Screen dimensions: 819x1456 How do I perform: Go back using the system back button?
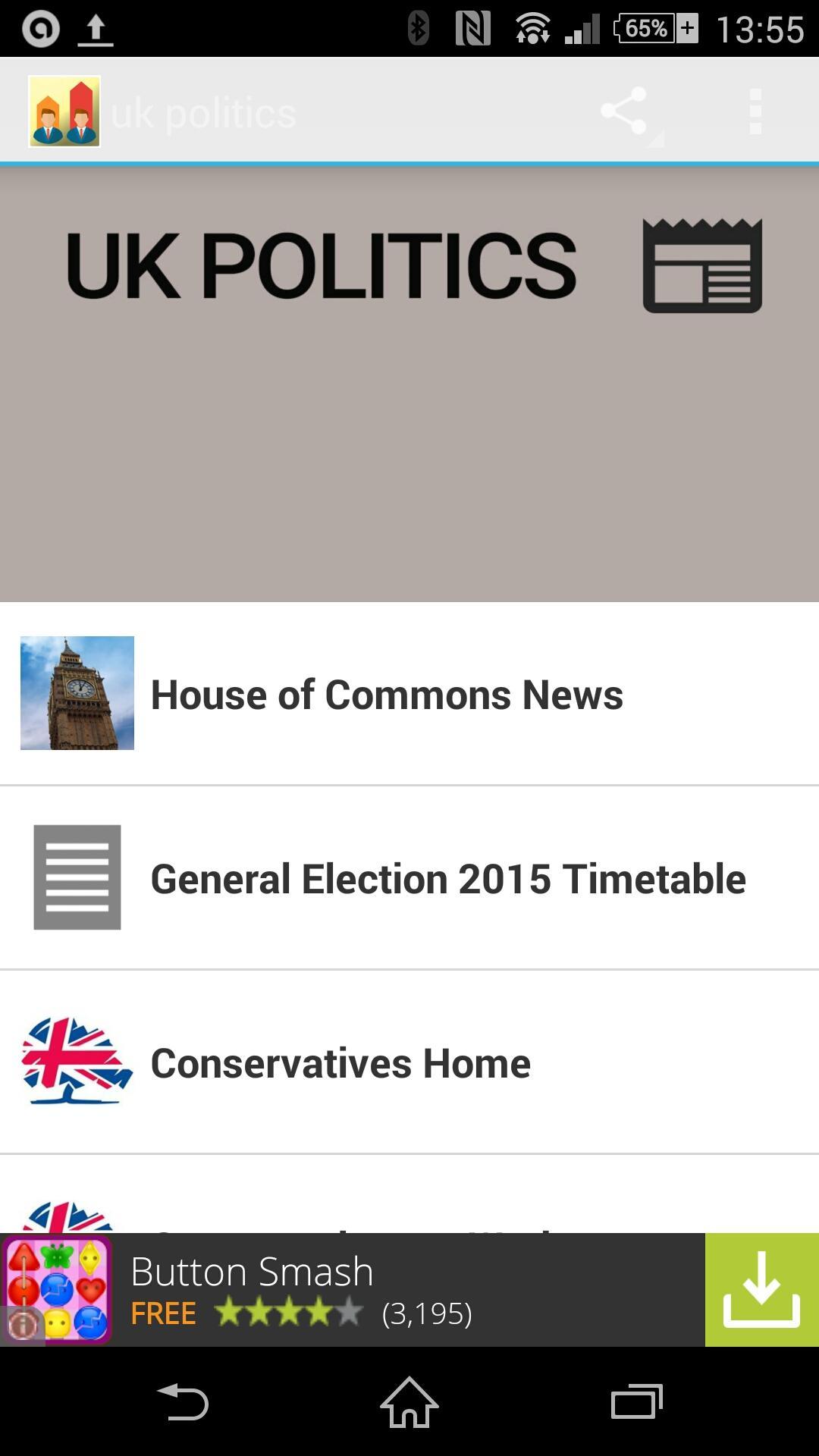pyautogui.click(x=182, y=1401)
